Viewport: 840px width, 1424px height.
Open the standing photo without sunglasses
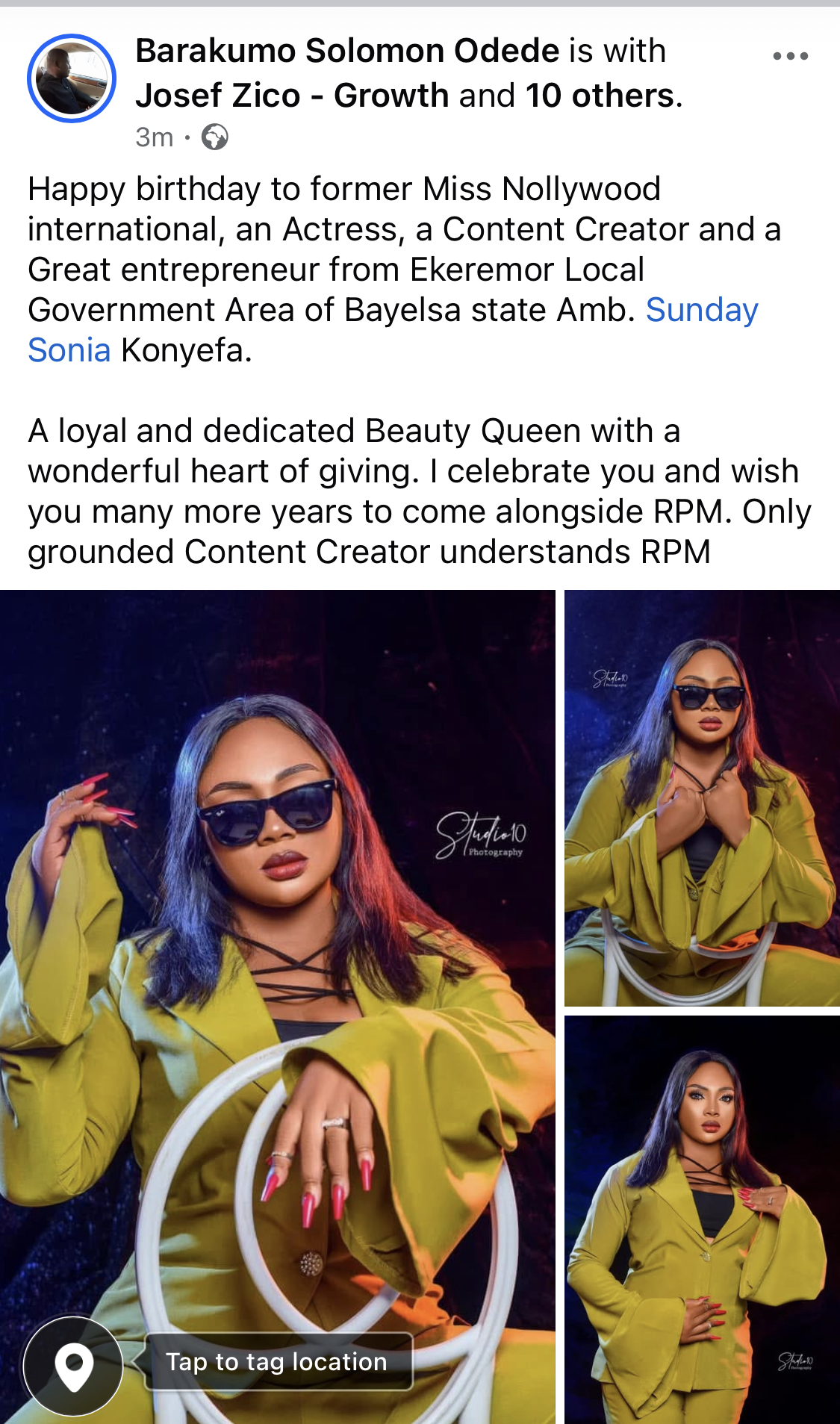(x=701, y=1219)
